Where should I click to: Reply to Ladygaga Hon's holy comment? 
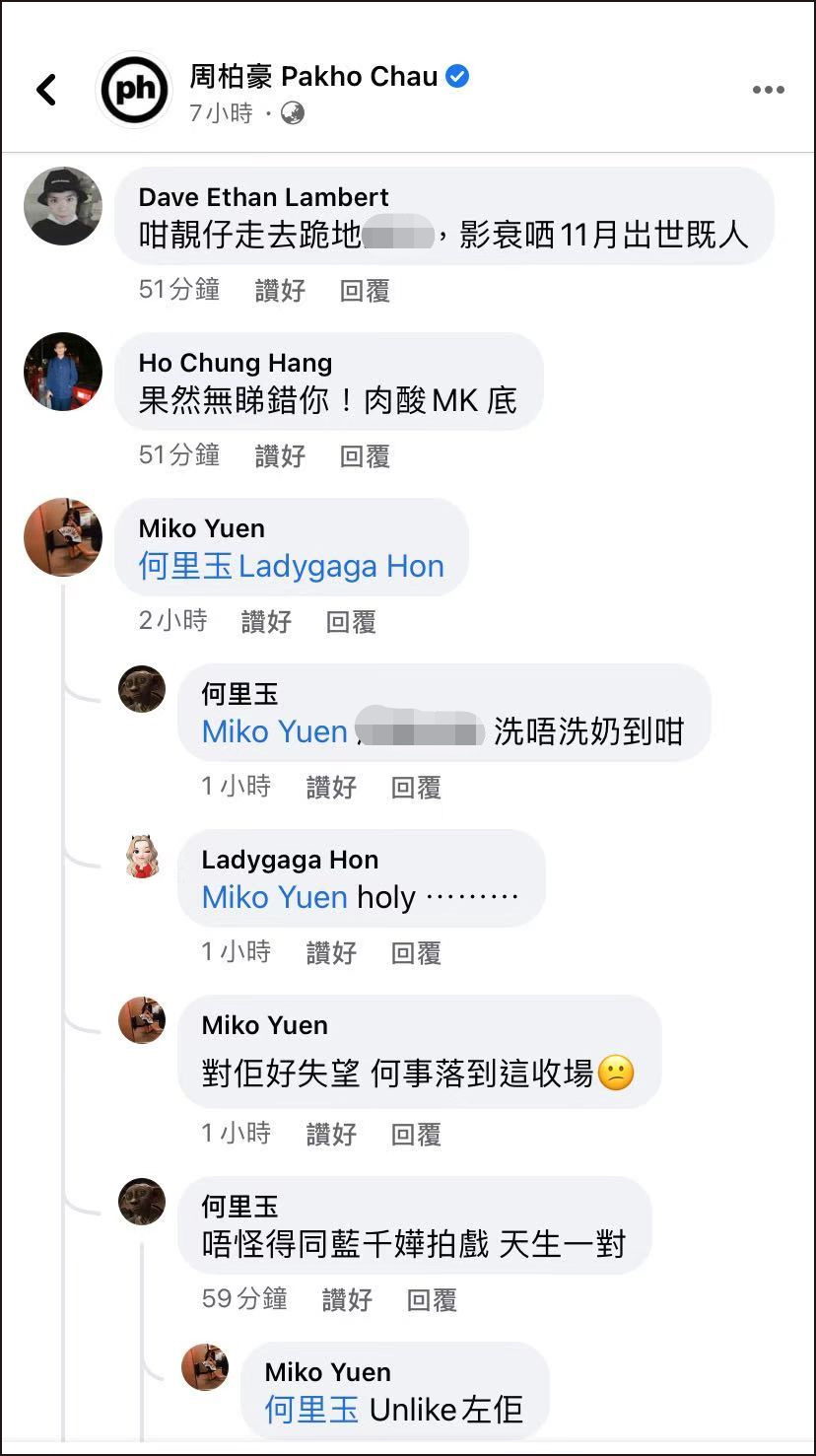tap(416, 952)
